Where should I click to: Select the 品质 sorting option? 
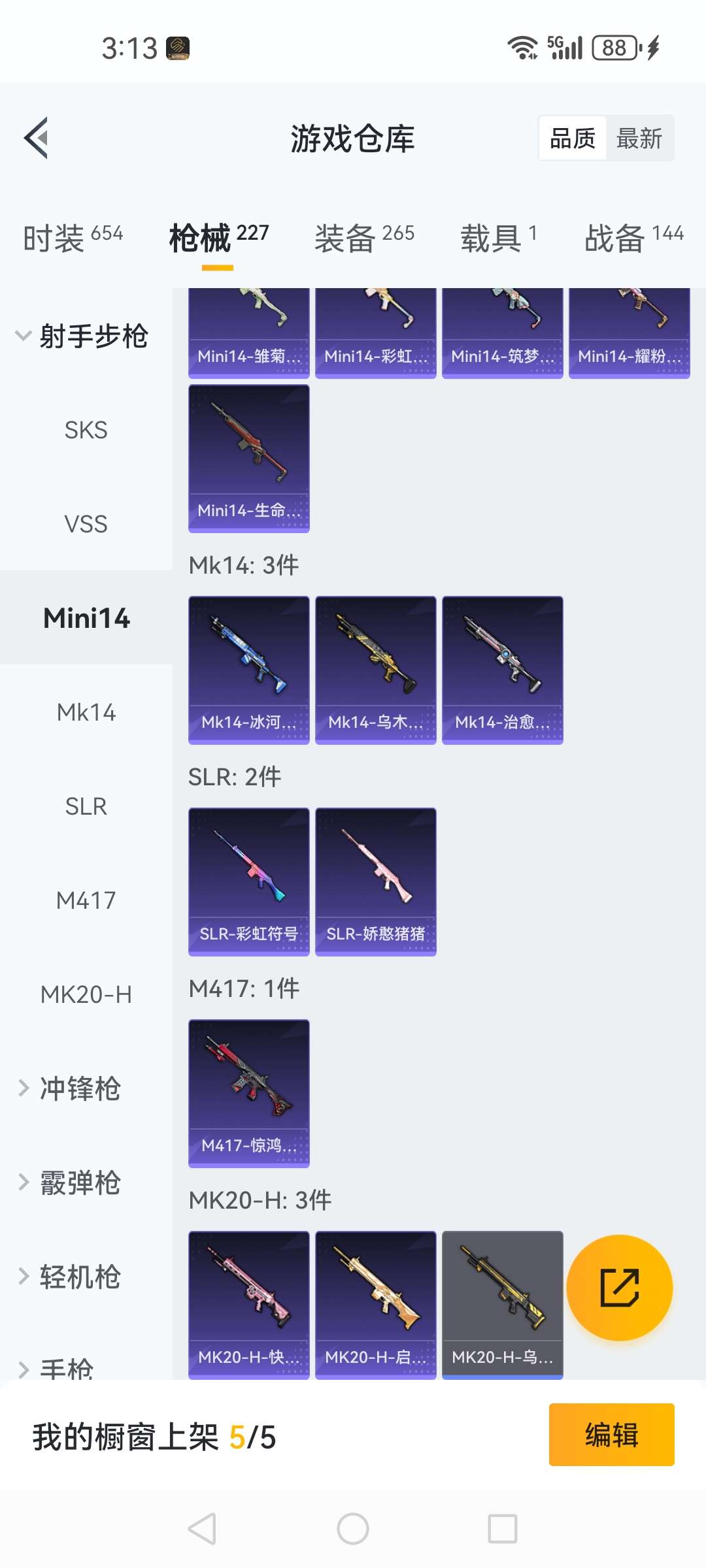click(x=573, y=139)
